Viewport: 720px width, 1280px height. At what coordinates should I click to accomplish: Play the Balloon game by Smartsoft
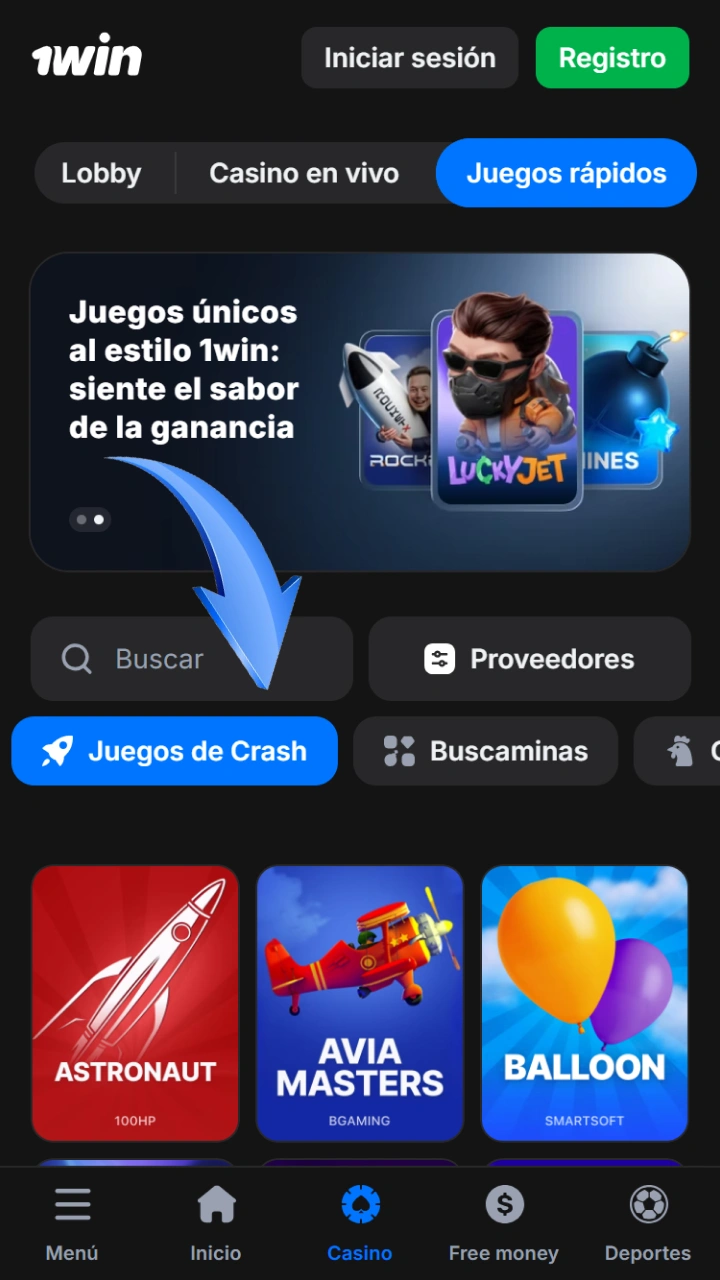point(585,1003)
